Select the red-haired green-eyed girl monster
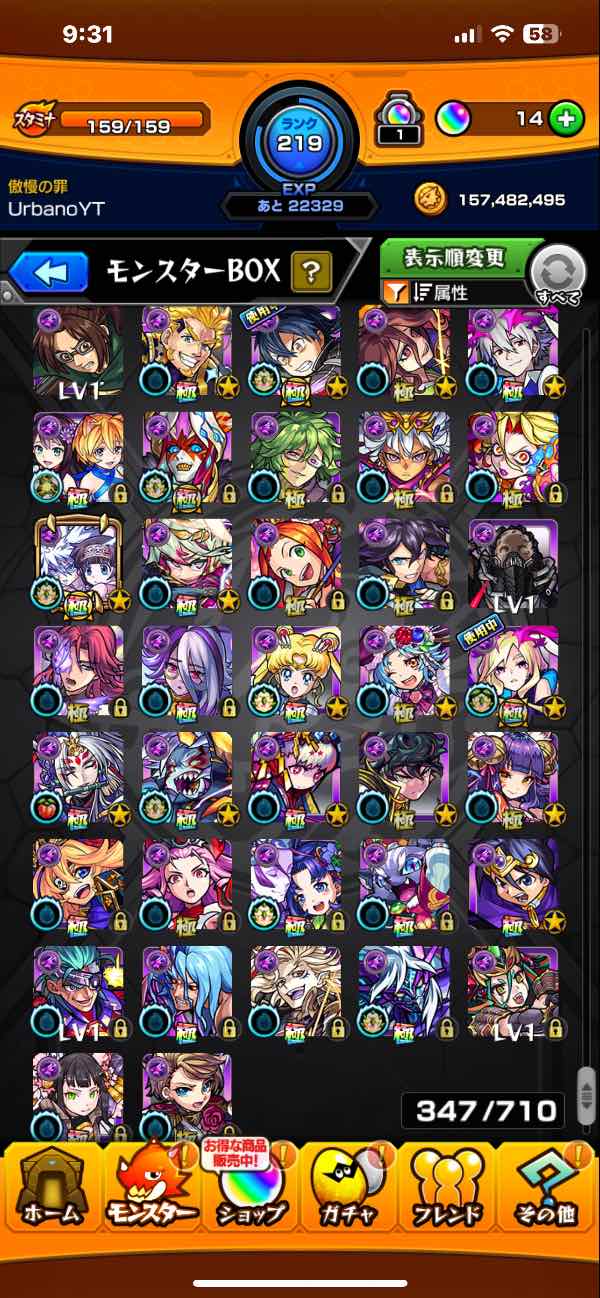 point(295,563)
